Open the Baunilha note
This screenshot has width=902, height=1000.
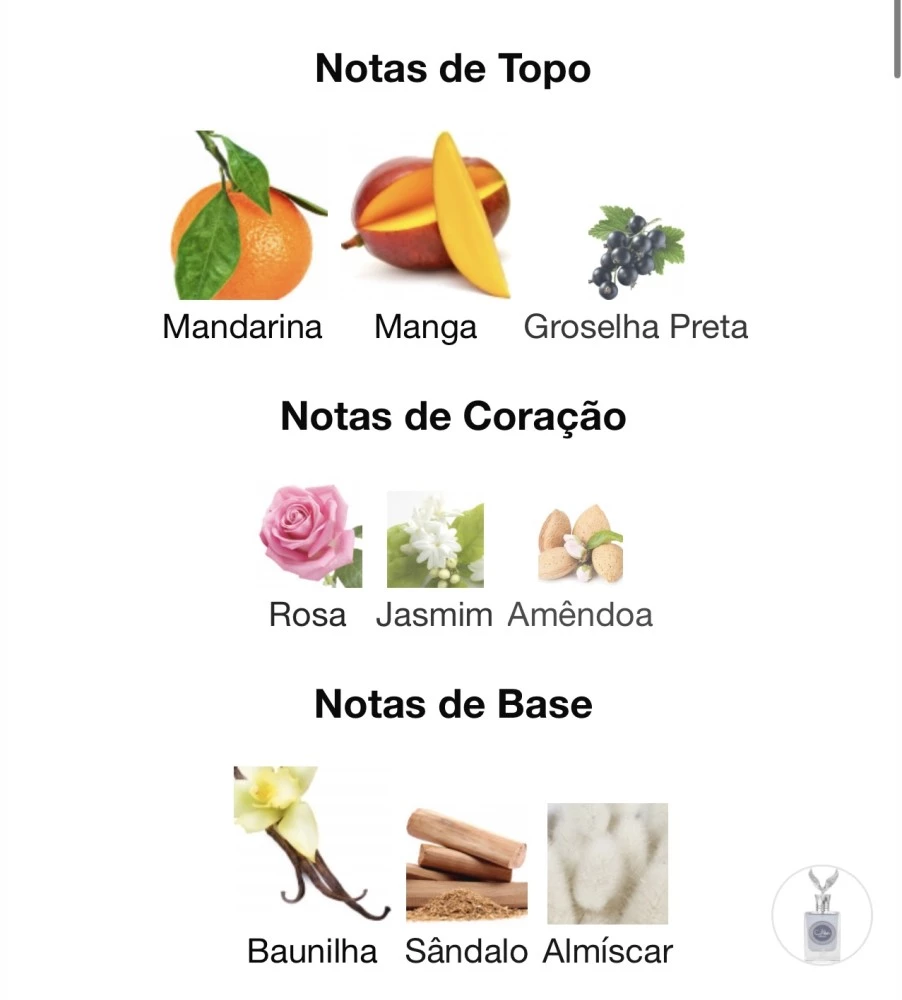tap(311, 845)
